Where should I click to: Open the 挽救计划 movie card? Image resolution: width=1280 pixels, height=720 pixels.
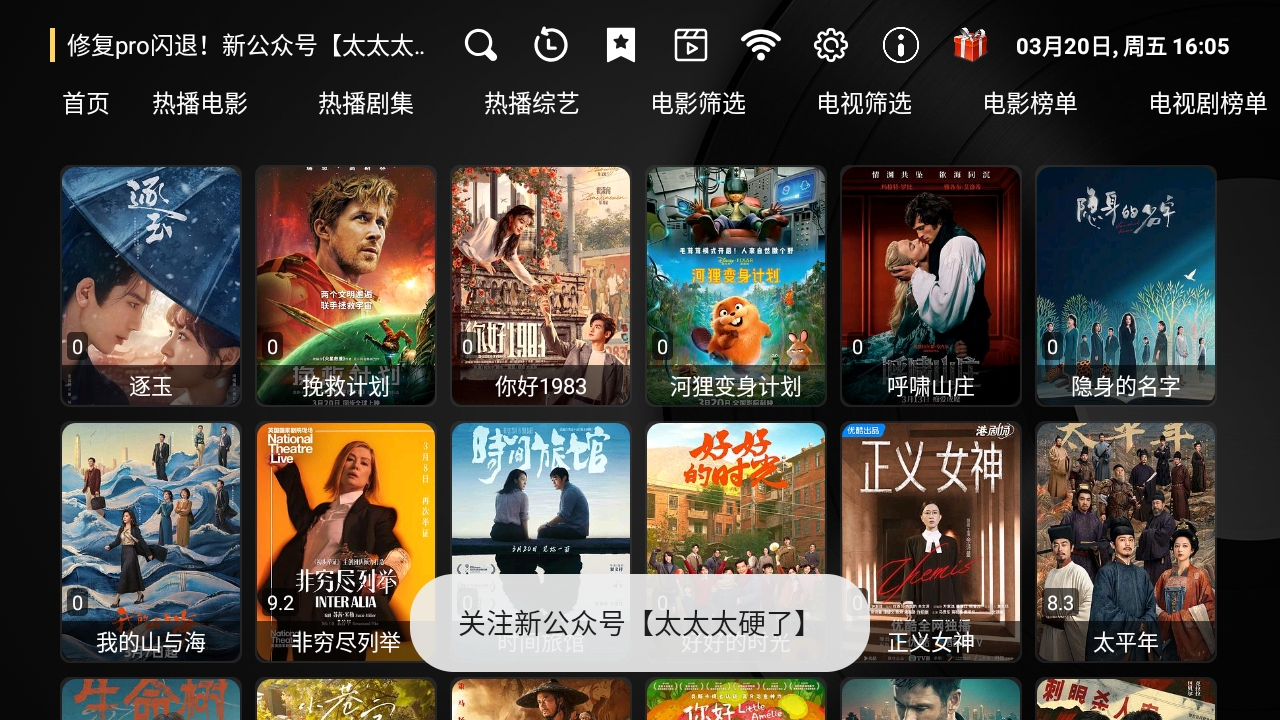click(346, 285)
